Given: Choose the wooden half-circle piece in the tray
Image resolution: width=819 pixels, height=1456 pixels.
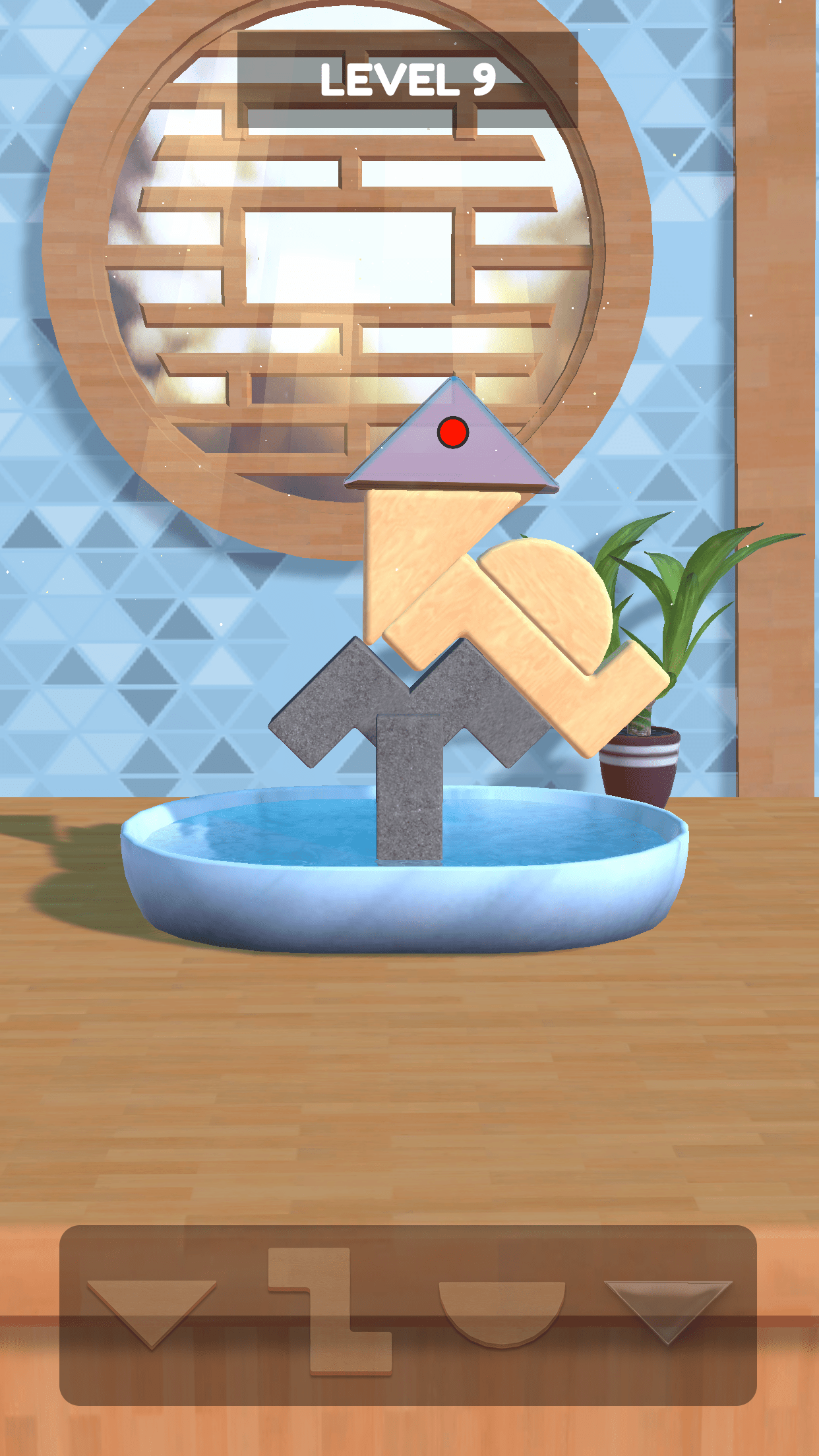Looking at the screenshot, I should 502,1308.
